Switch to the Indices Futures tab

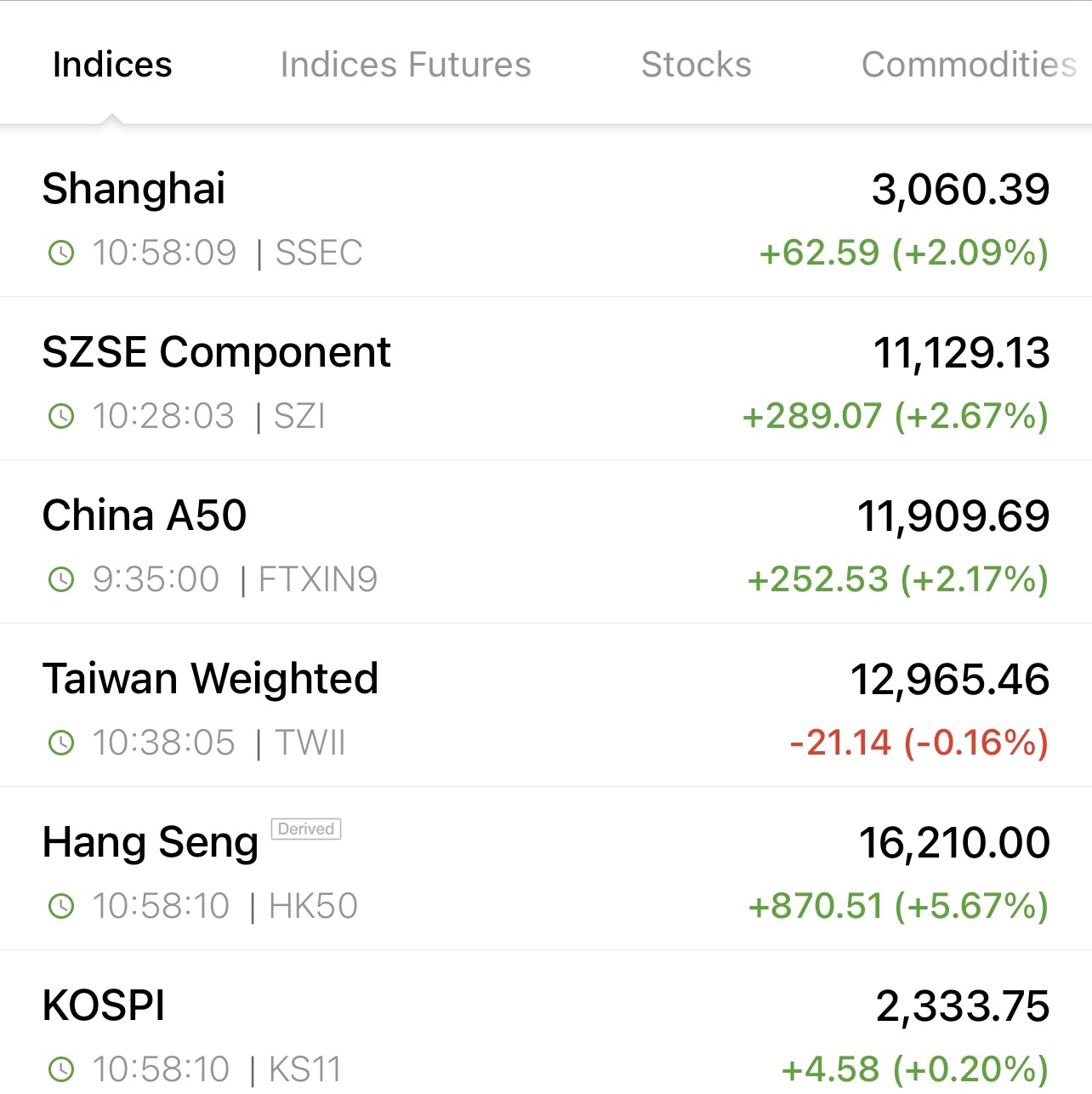[406, 65]
